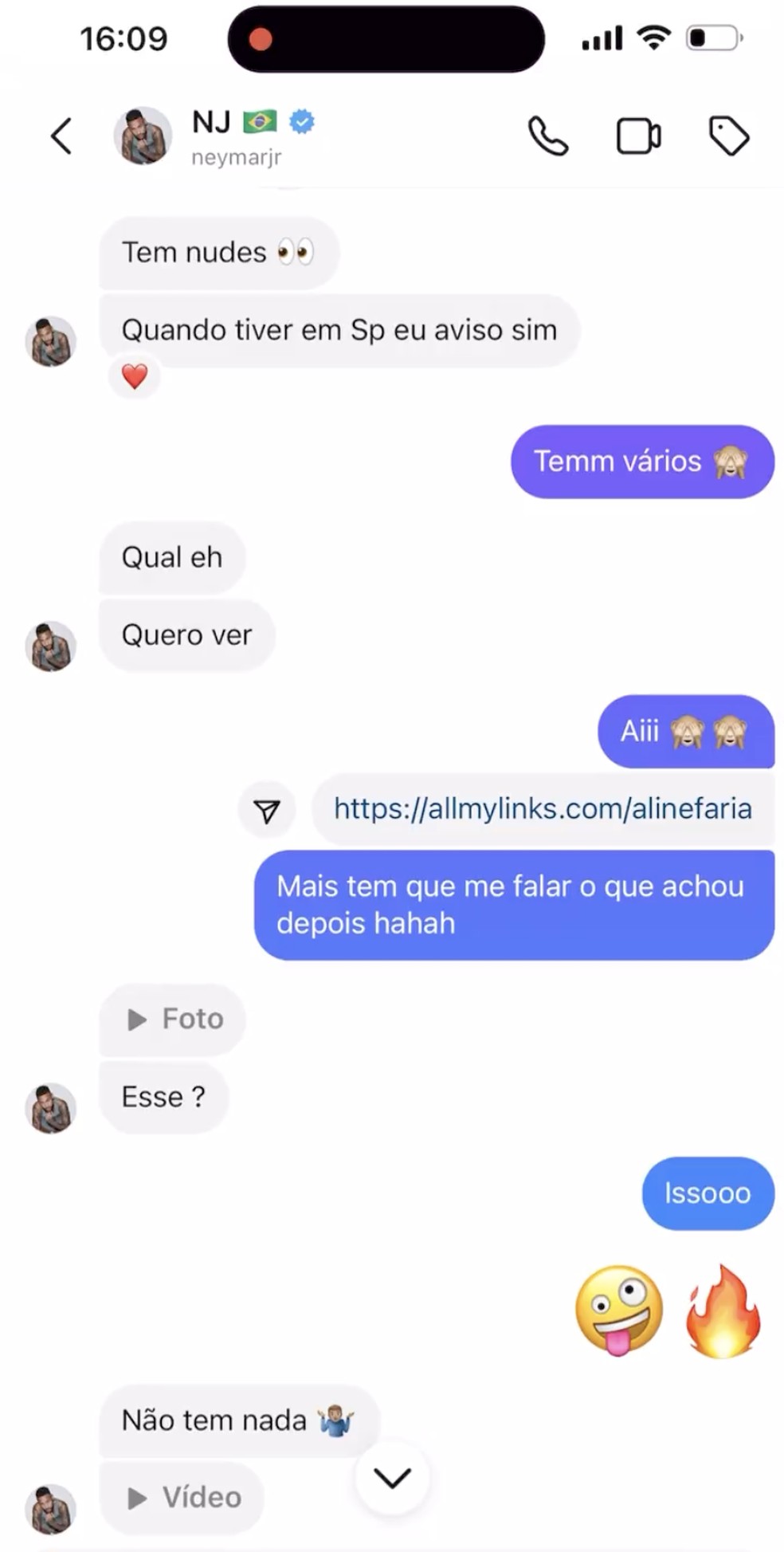
Task: Open the flag label icon in header
Action: click(x=727, y=136)
